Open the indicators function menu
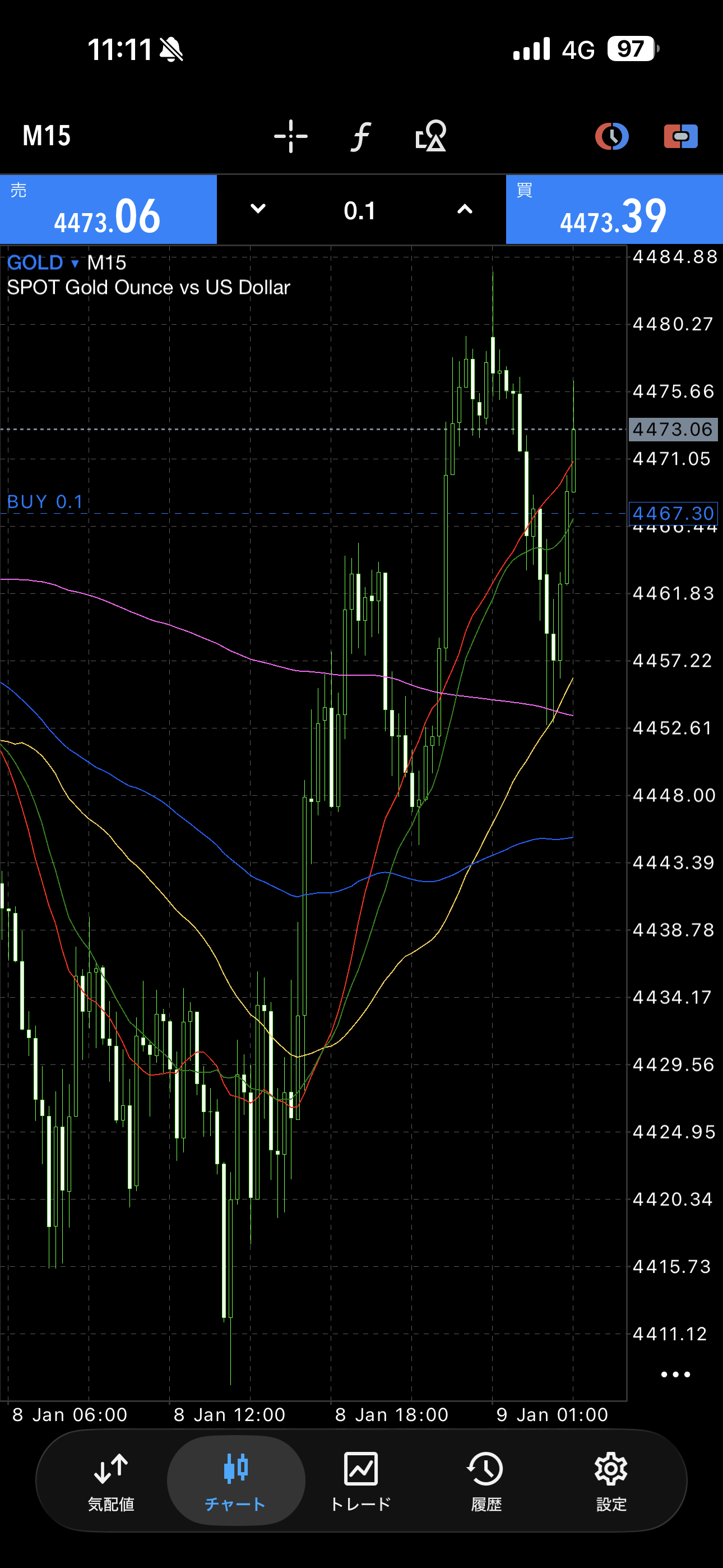723x1568 pixels. coord(361,136)
